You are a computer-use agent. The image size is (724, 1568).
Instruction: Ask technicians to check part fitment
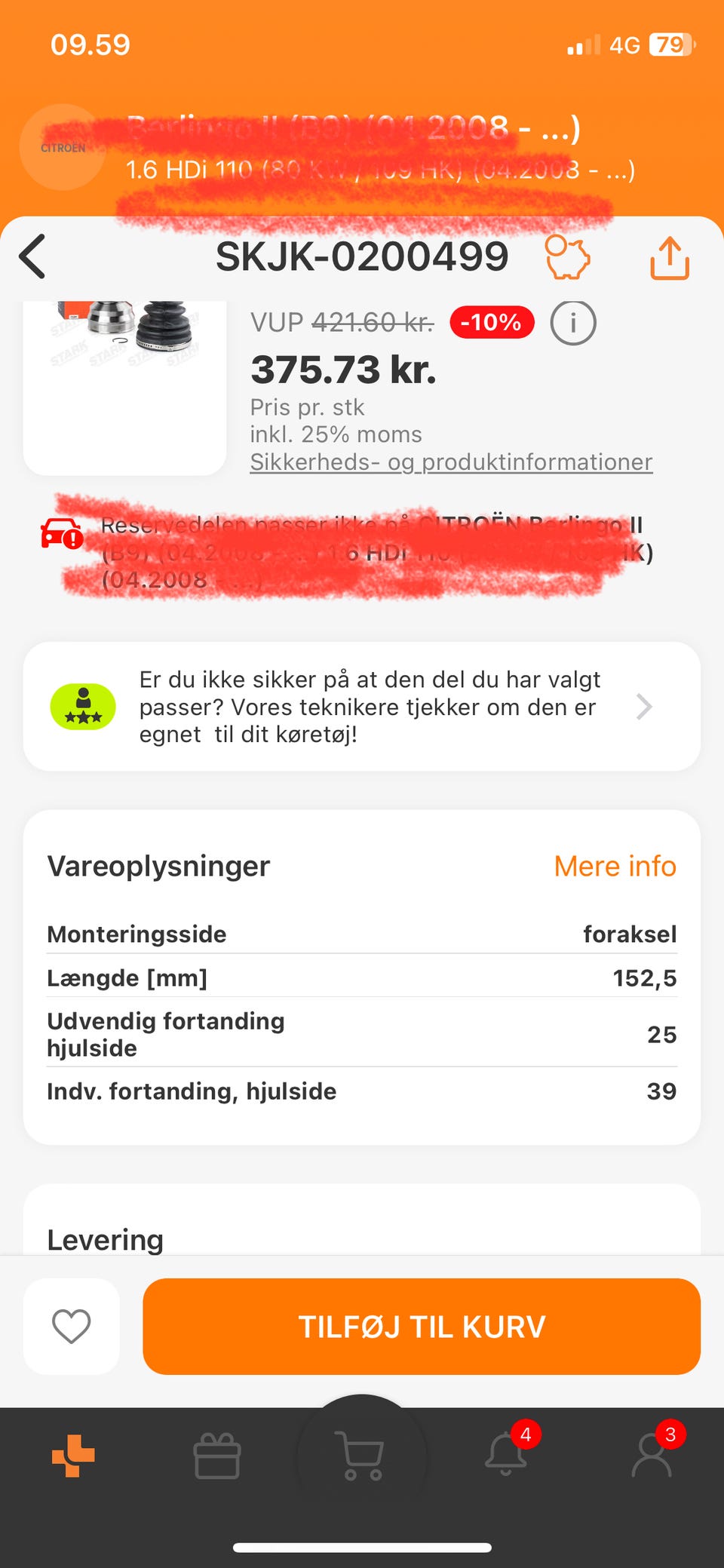click(x=362, y=707)
